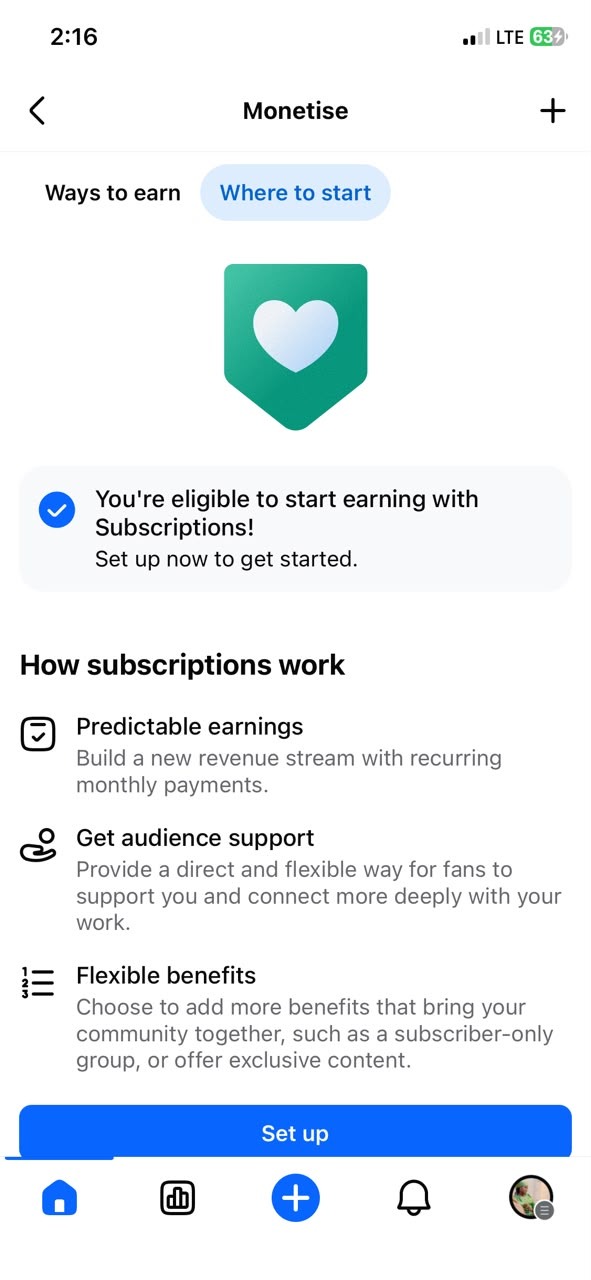Open the notifications bell

414,1197
